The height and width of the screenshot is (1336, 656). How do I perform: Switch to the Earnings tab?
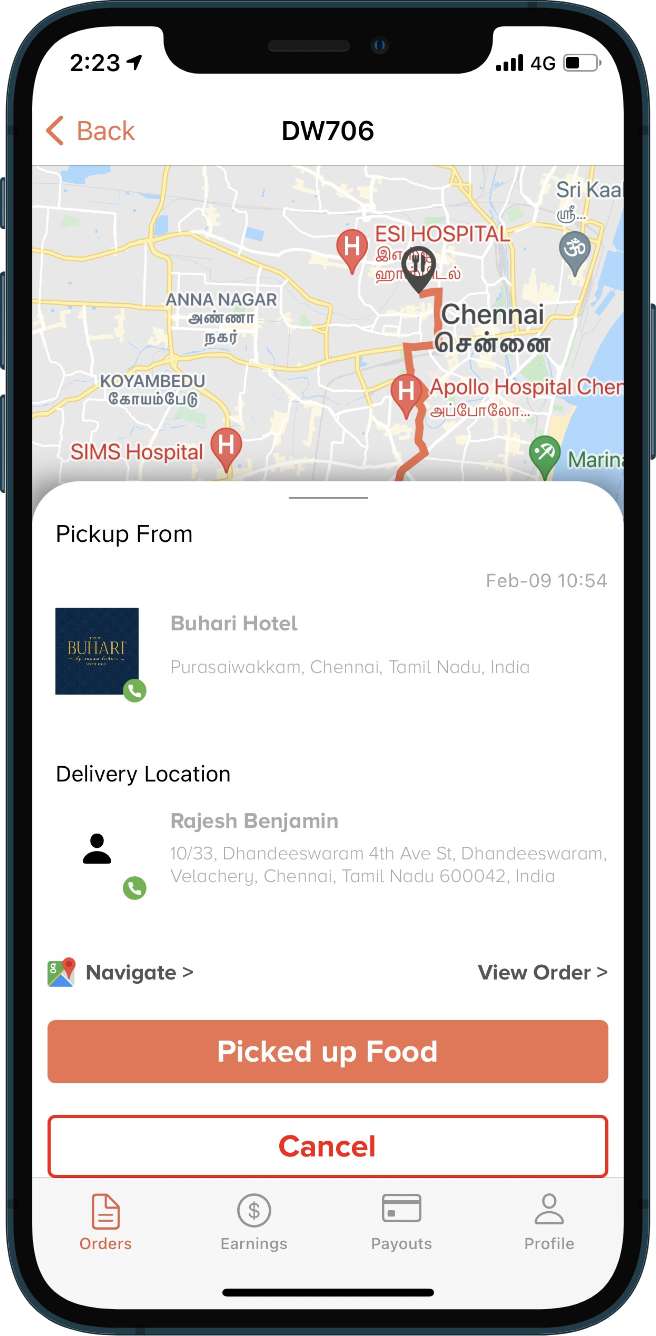(254, 1222)
